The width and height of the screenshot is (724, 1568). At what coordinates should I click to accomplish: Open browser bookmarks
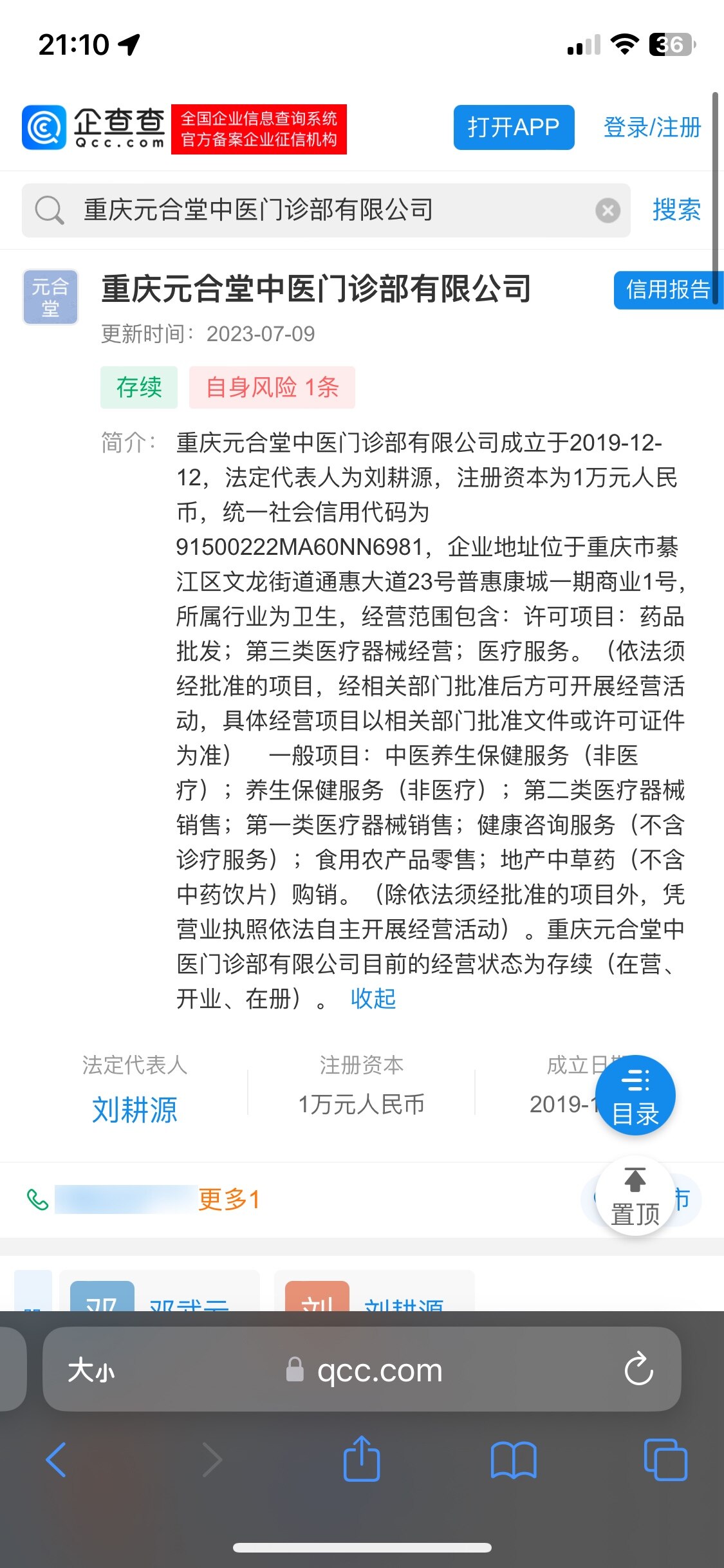(x=513, y=1460)
